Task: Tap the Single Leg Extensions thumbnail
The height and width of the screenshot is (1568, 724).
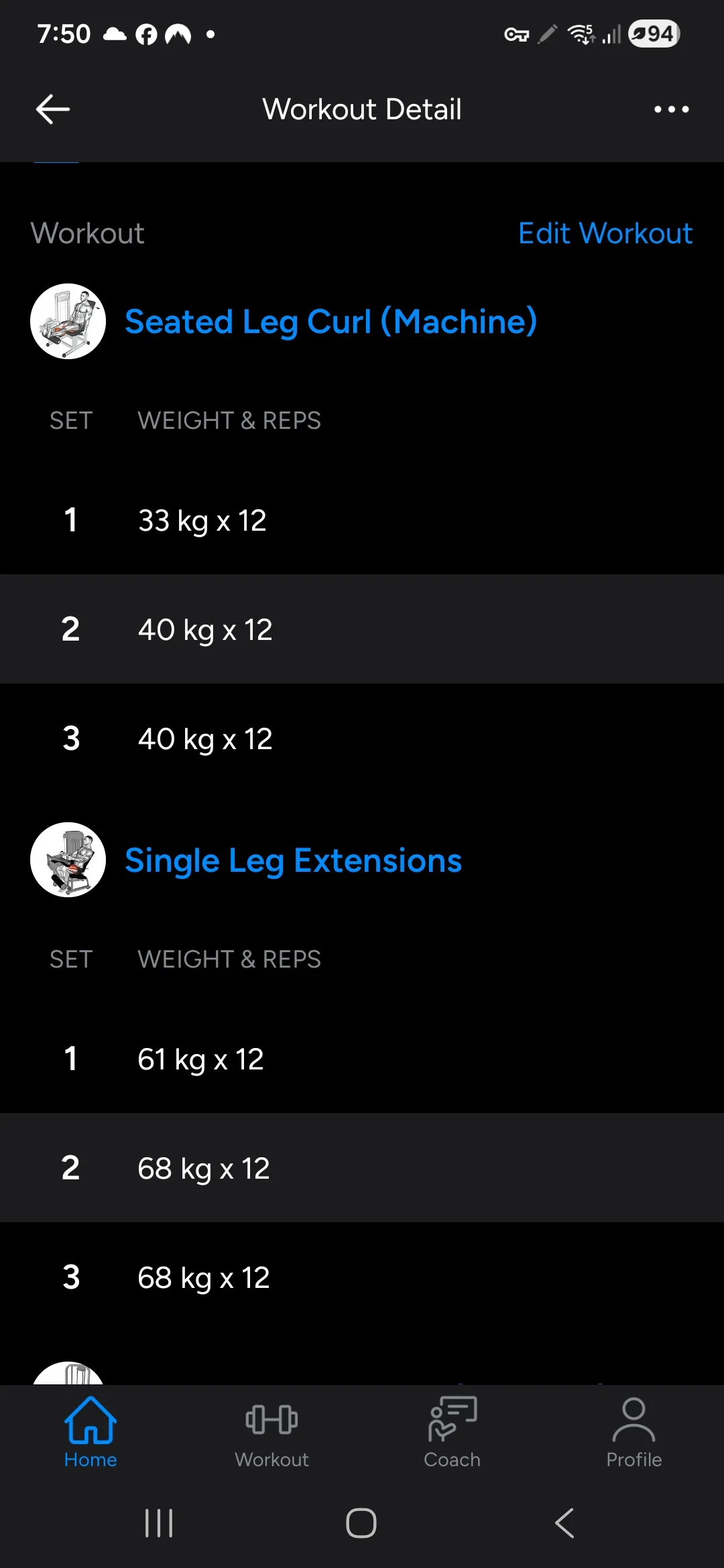Action: point(68,860)
